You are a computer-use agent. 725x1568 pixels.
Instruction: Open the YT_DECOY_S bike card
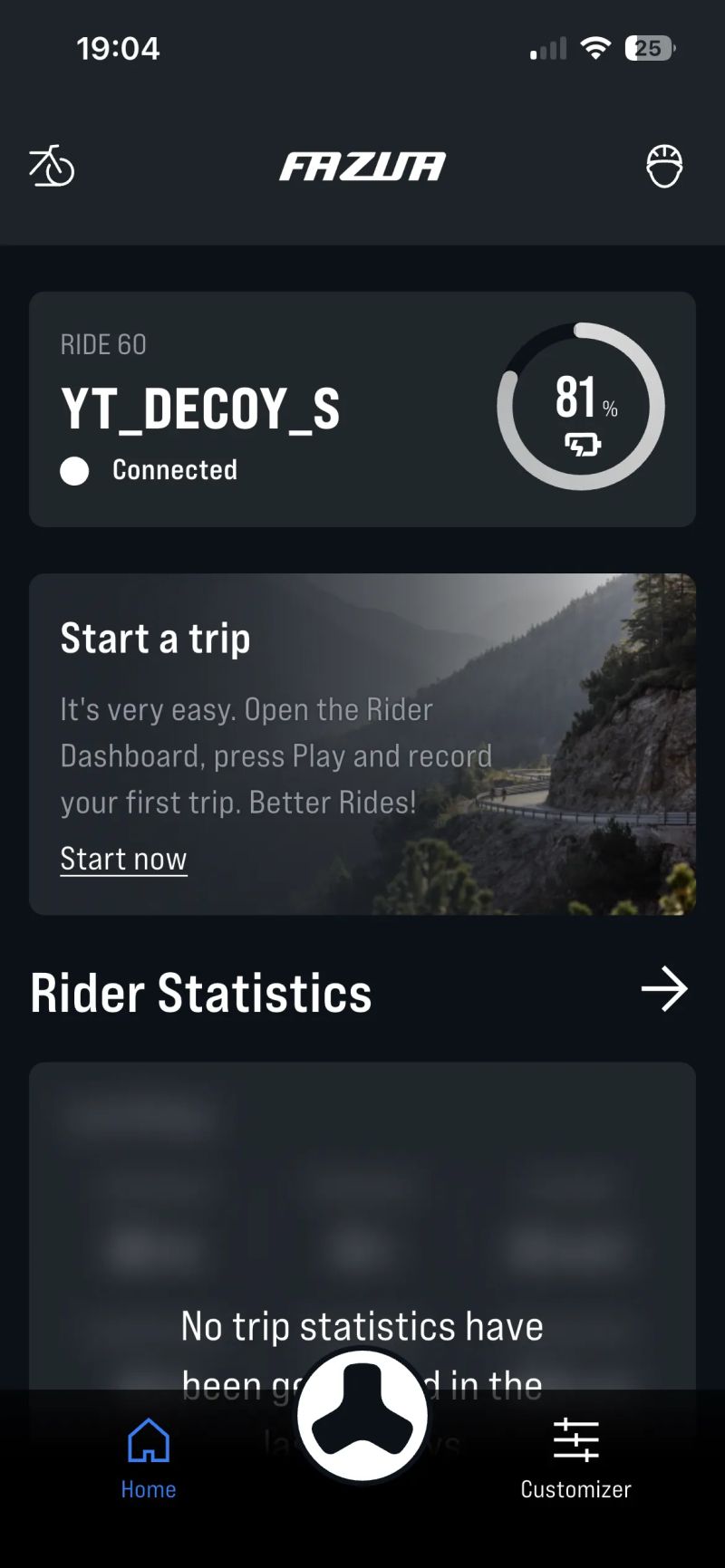point(362,408)
